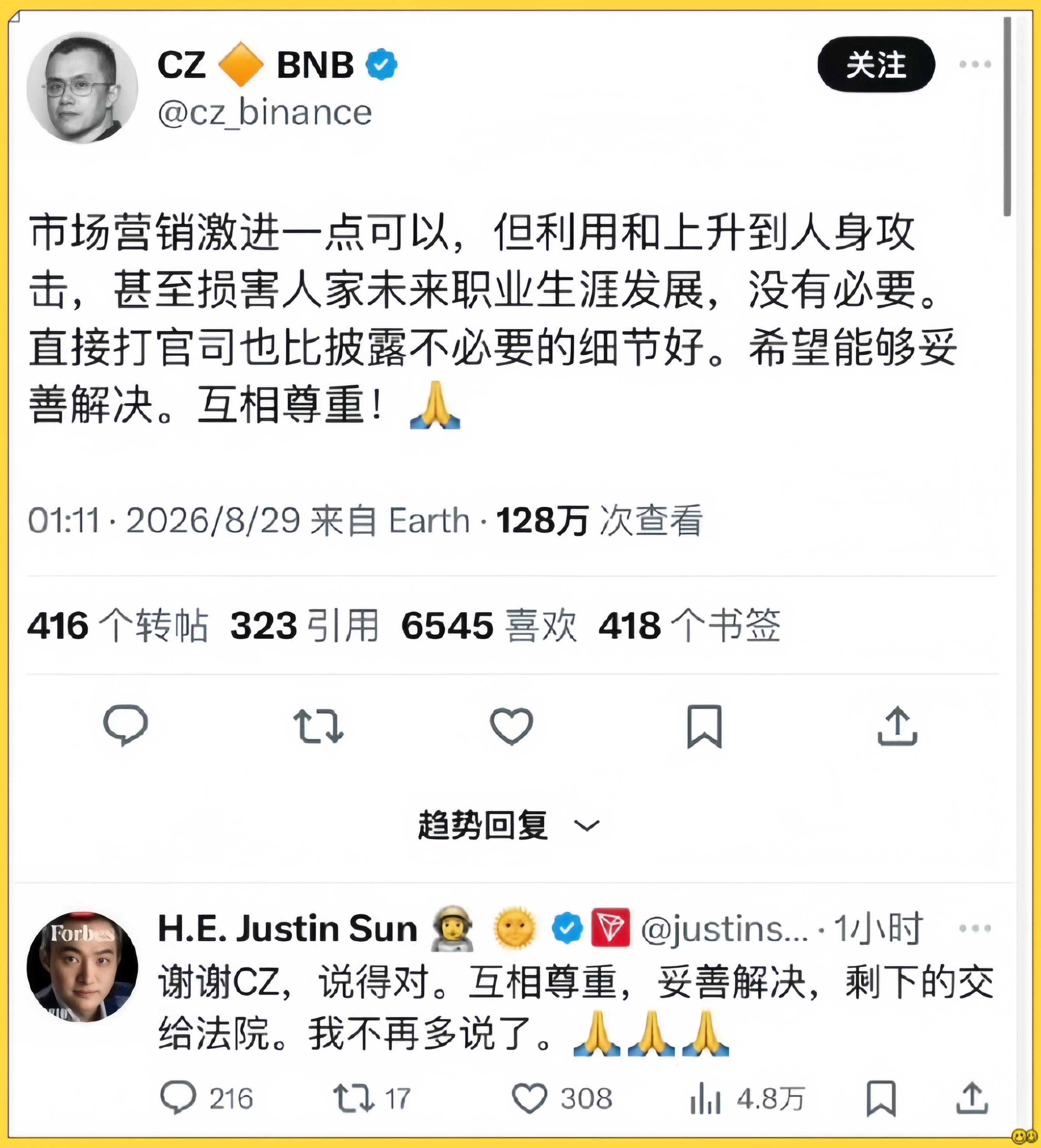This screenshot has height=1148, width=1041.
Task: Bookmark Justin Sun's reply
Action: tap(881, 1098)
